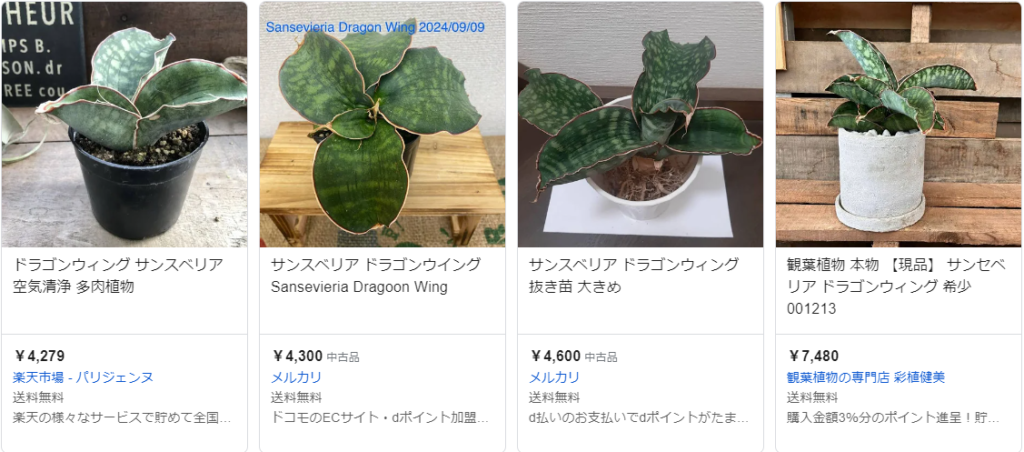Visit the 楽天市場 - パリジェンヌ store link
This screenshot has height=452, width=1024.
click(83, 377)
